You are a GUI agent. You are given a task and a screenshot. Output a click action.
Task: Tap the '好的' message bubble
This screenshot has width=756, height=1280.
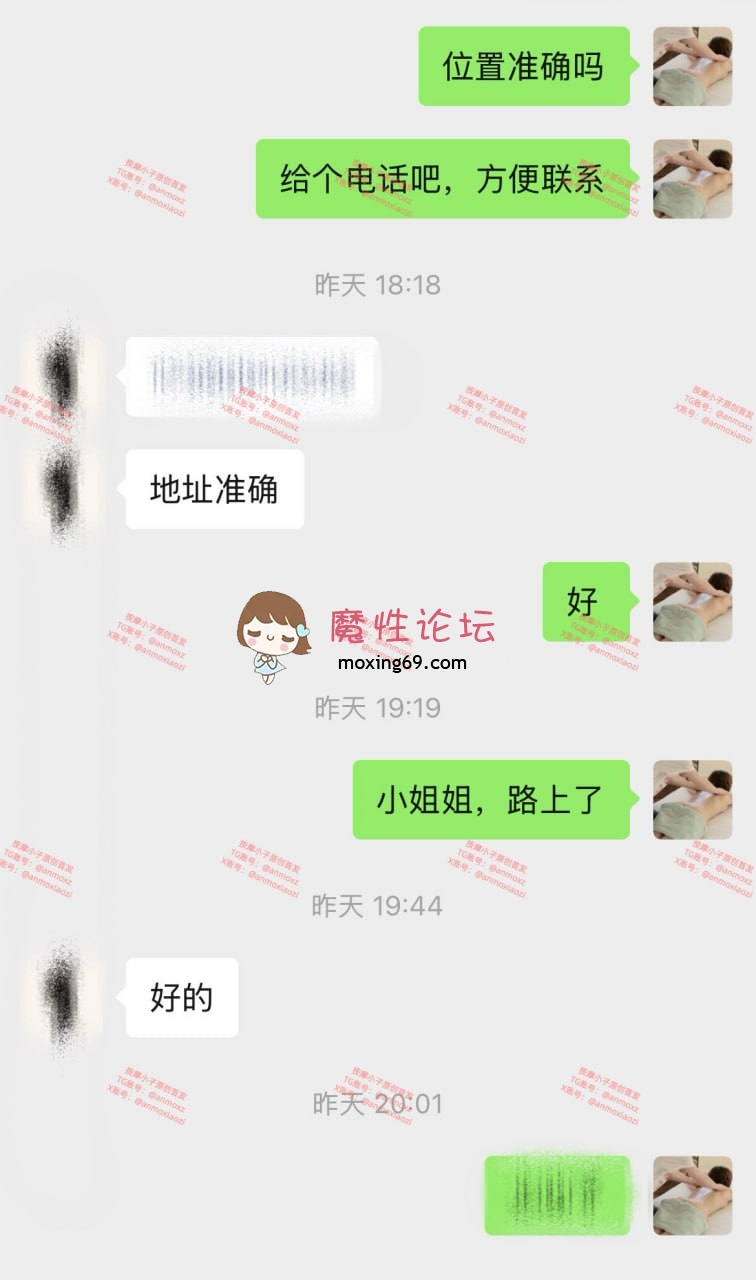point(182,997)
